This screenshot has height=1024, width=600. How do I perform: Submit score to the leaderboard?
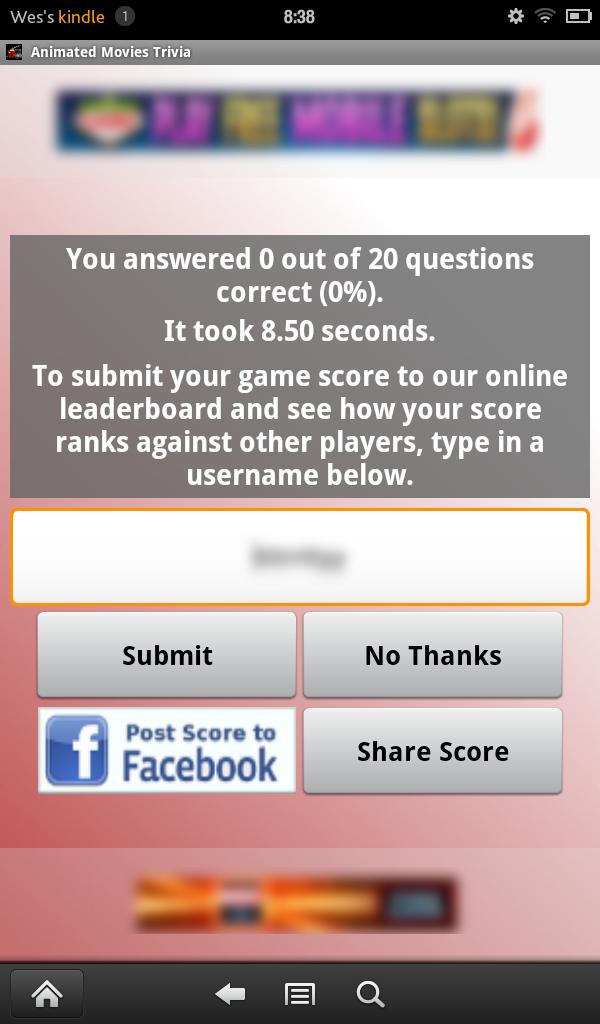(x=167, y=655)
